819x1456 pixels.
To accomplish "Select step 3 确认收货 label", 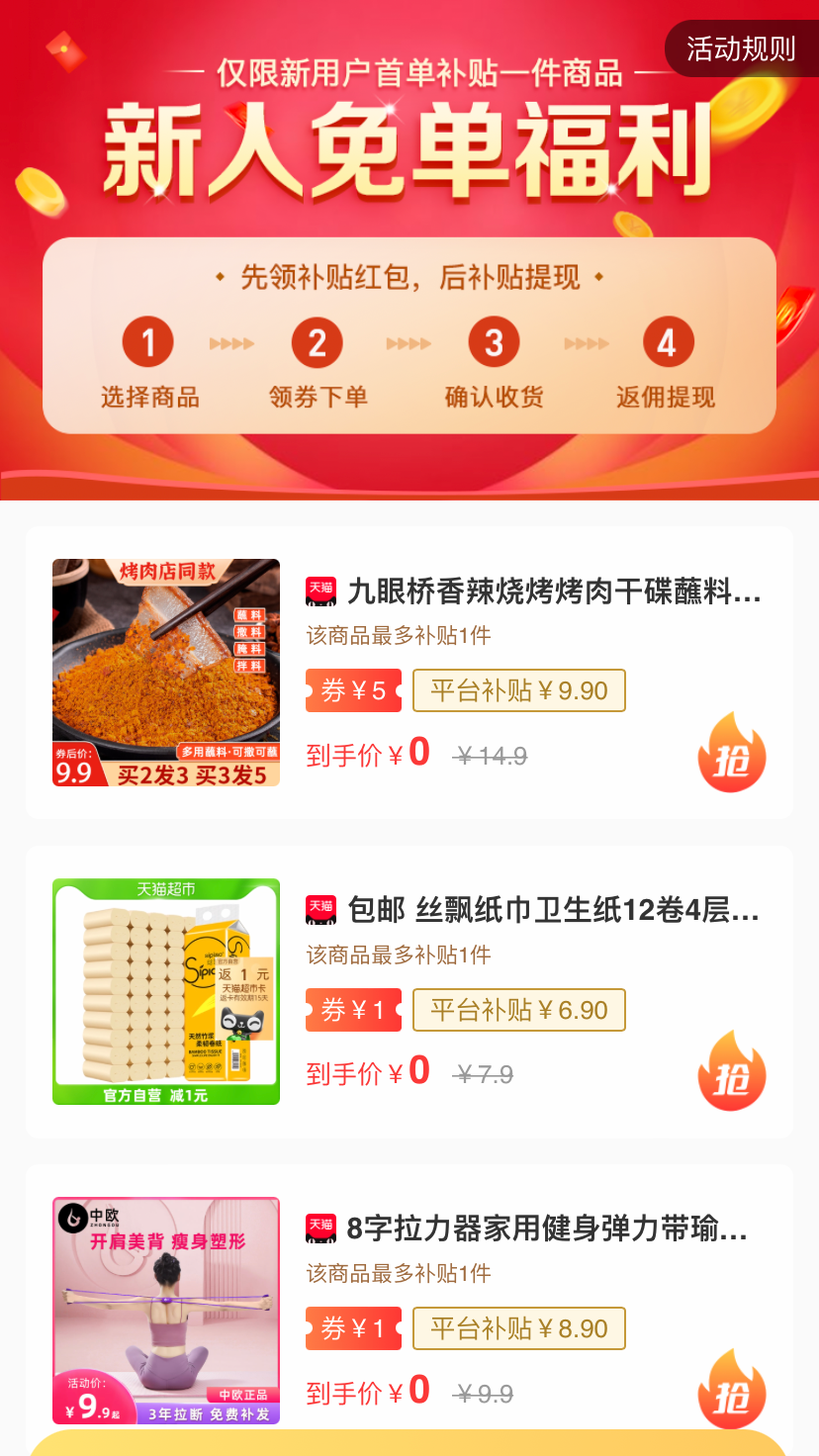I will [x=495, y=396].
